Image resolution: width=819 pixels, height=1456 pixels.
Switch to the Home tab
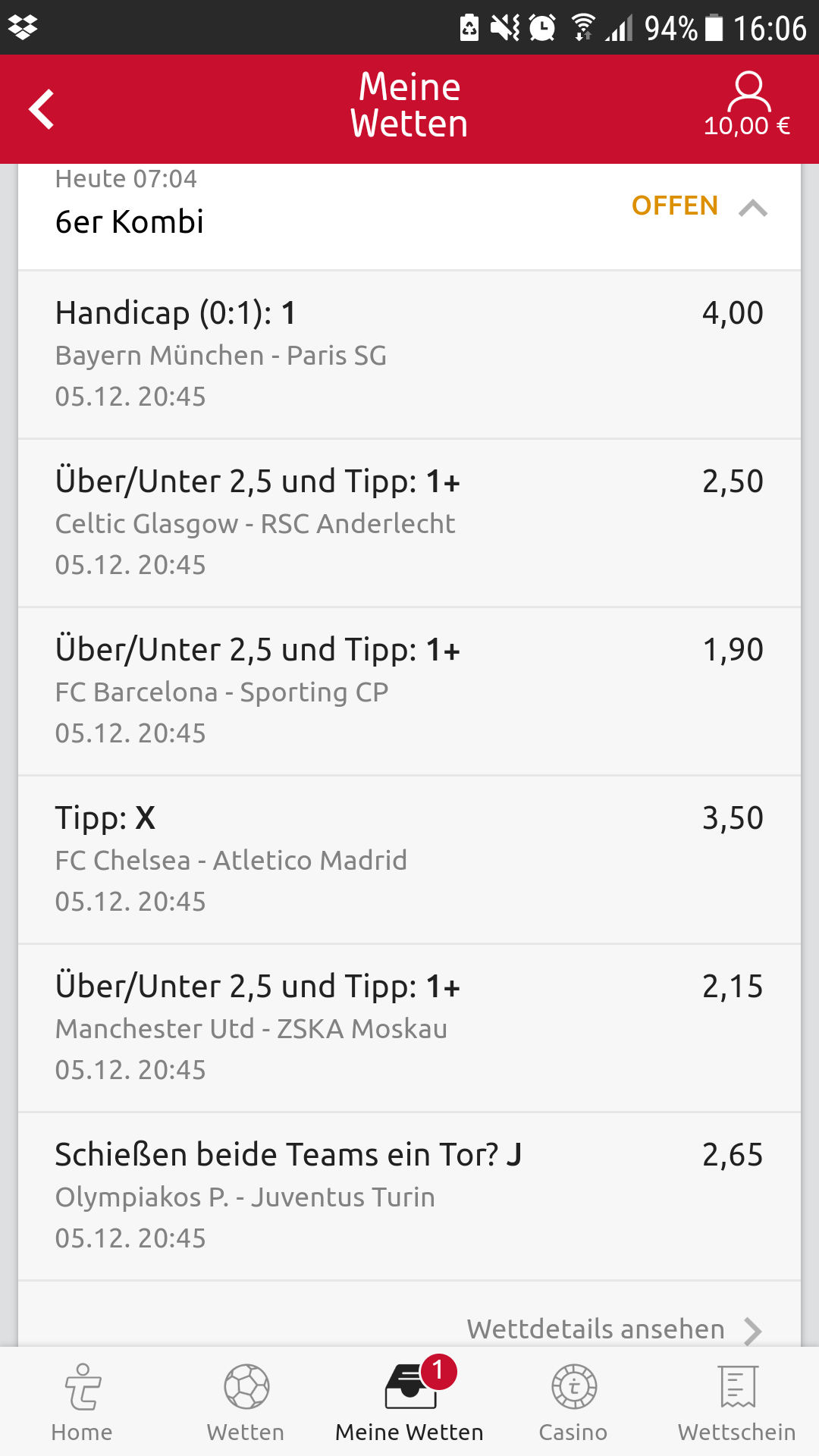point(82,1403)
